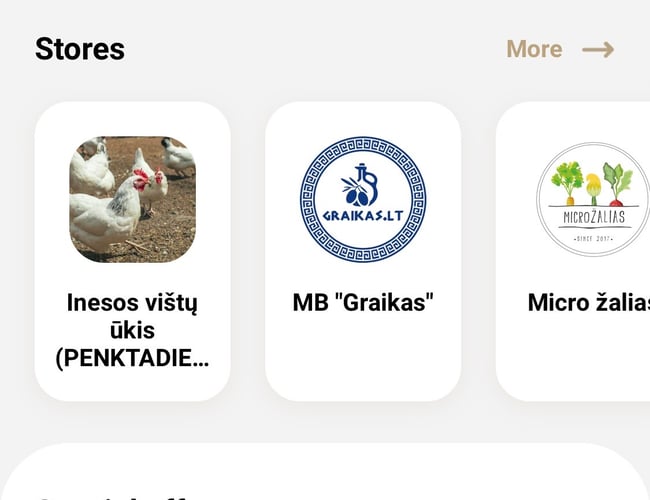
Task: Open the Inesos vištų ūkis store
Action: click(x=133, y=251)
